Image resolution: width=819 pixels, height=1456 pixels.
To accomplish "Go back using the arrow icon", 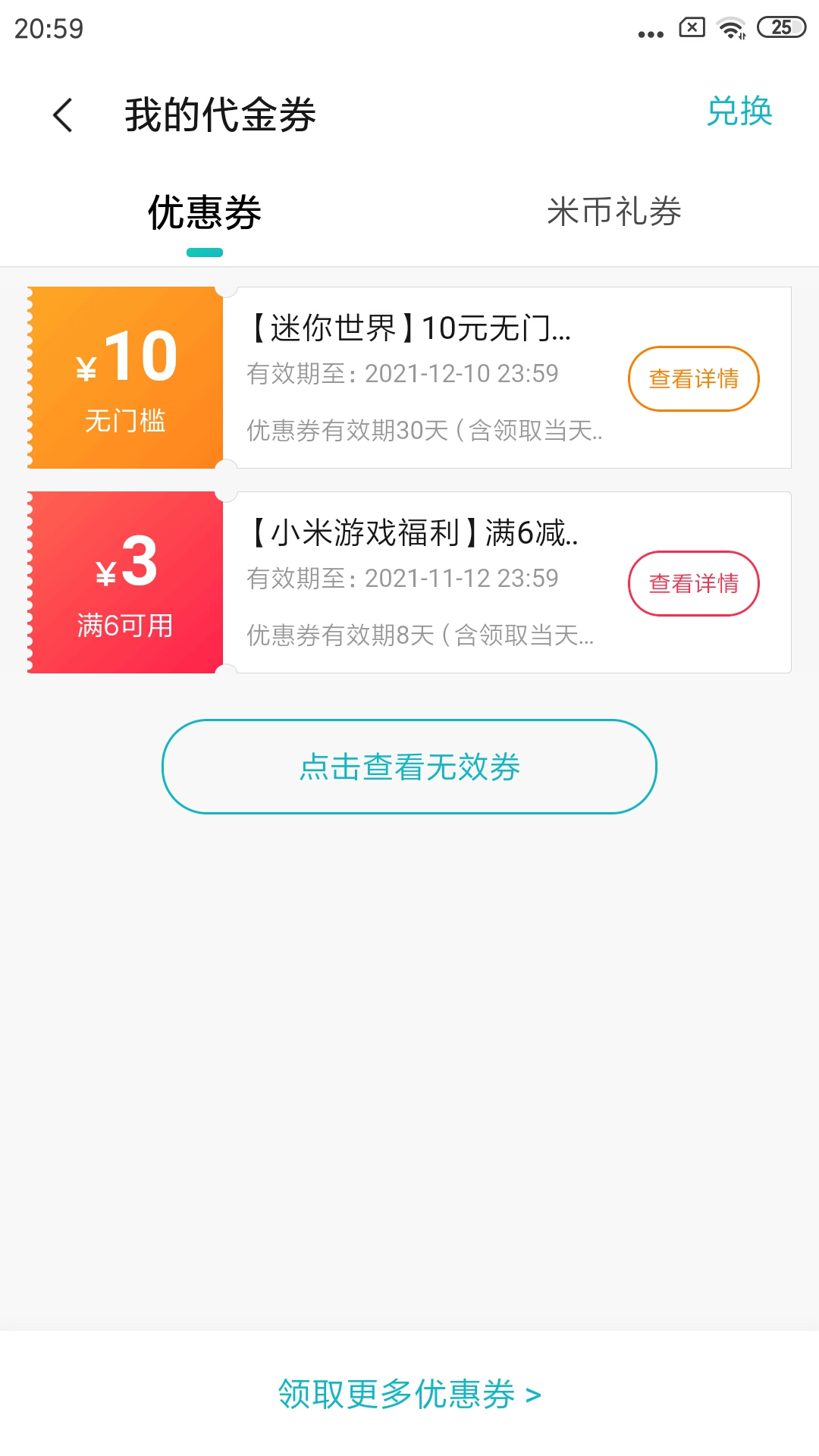I will click(63, 115).
